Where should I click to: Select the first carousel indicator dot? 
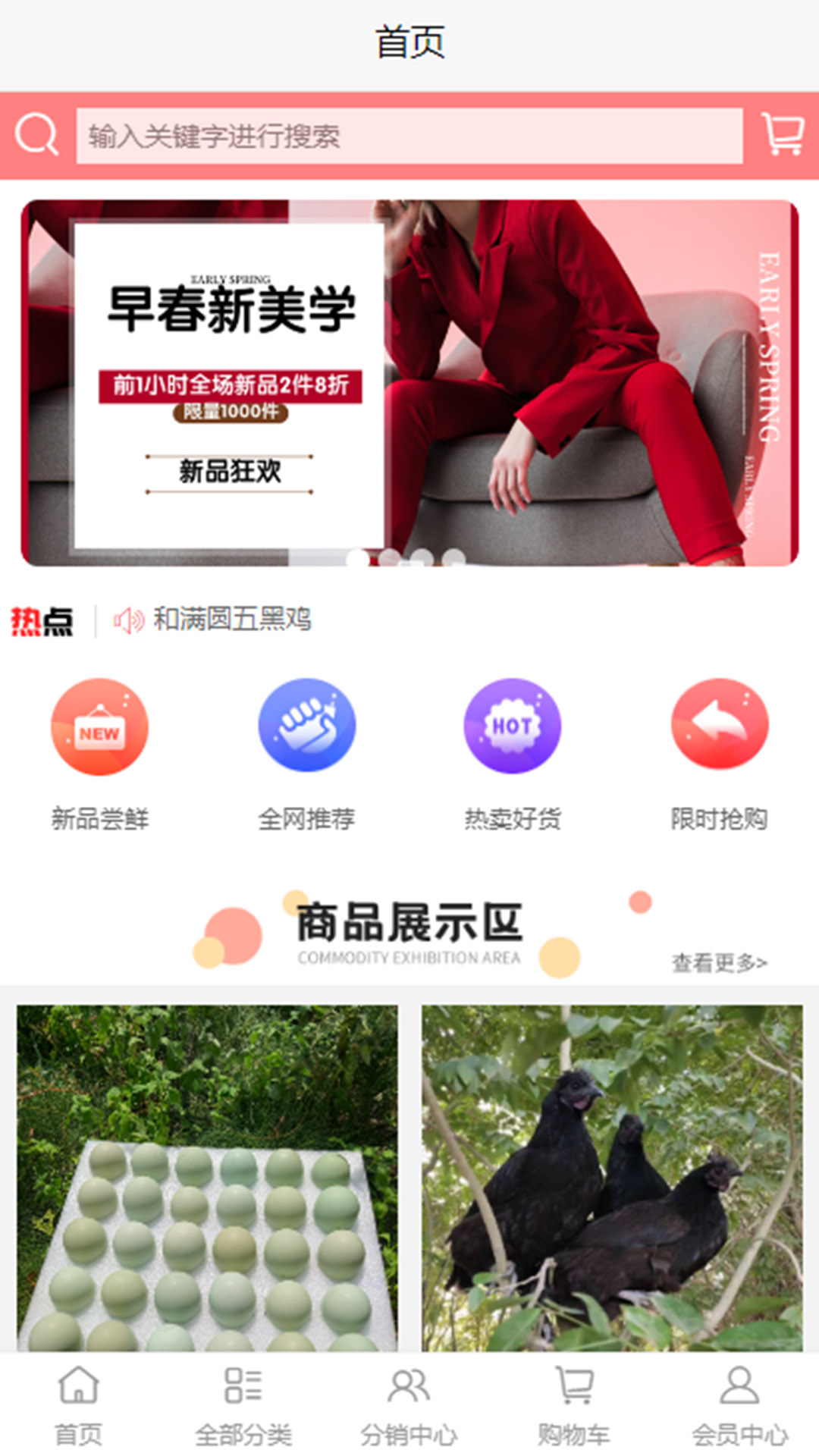pos(356,557)
